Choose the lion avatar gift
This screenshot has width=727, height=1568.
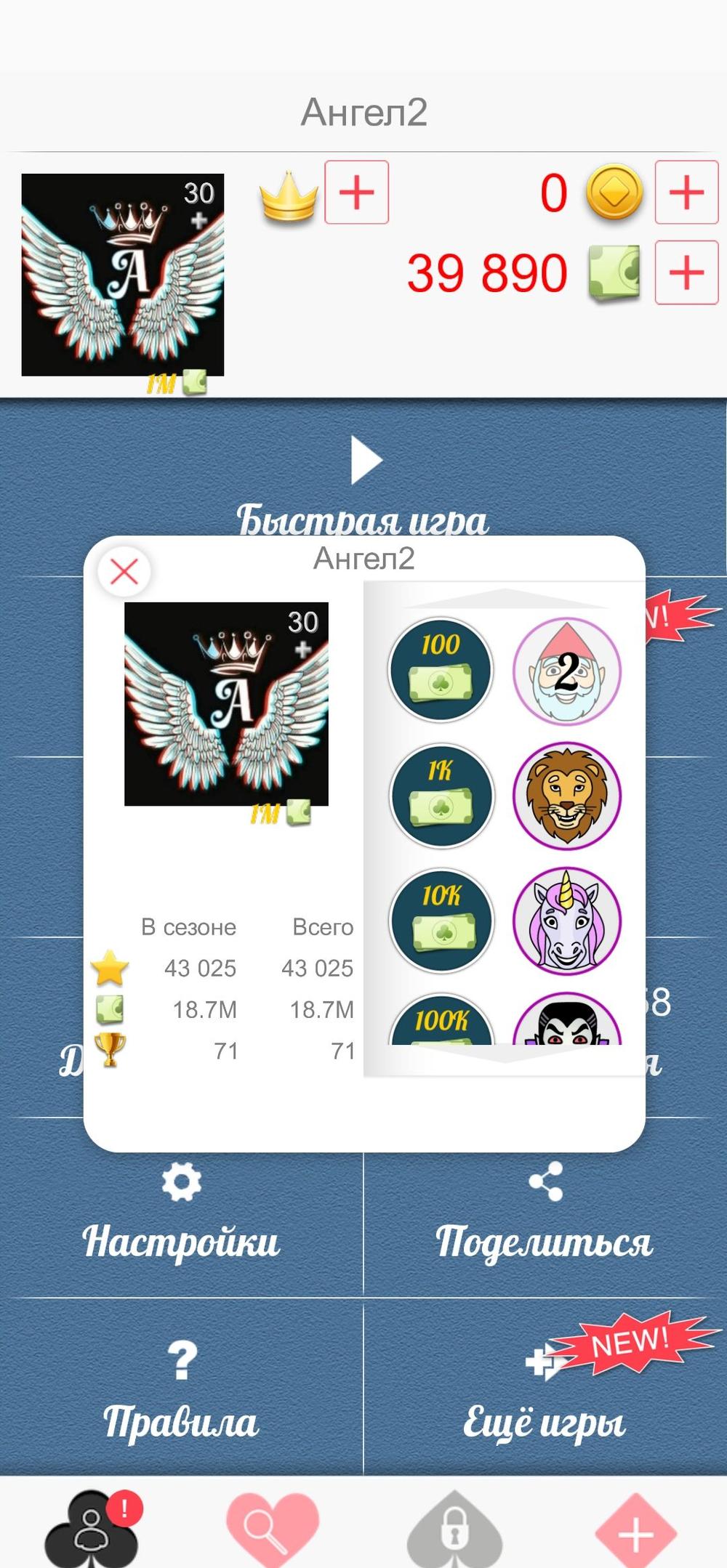coord(566,796)
